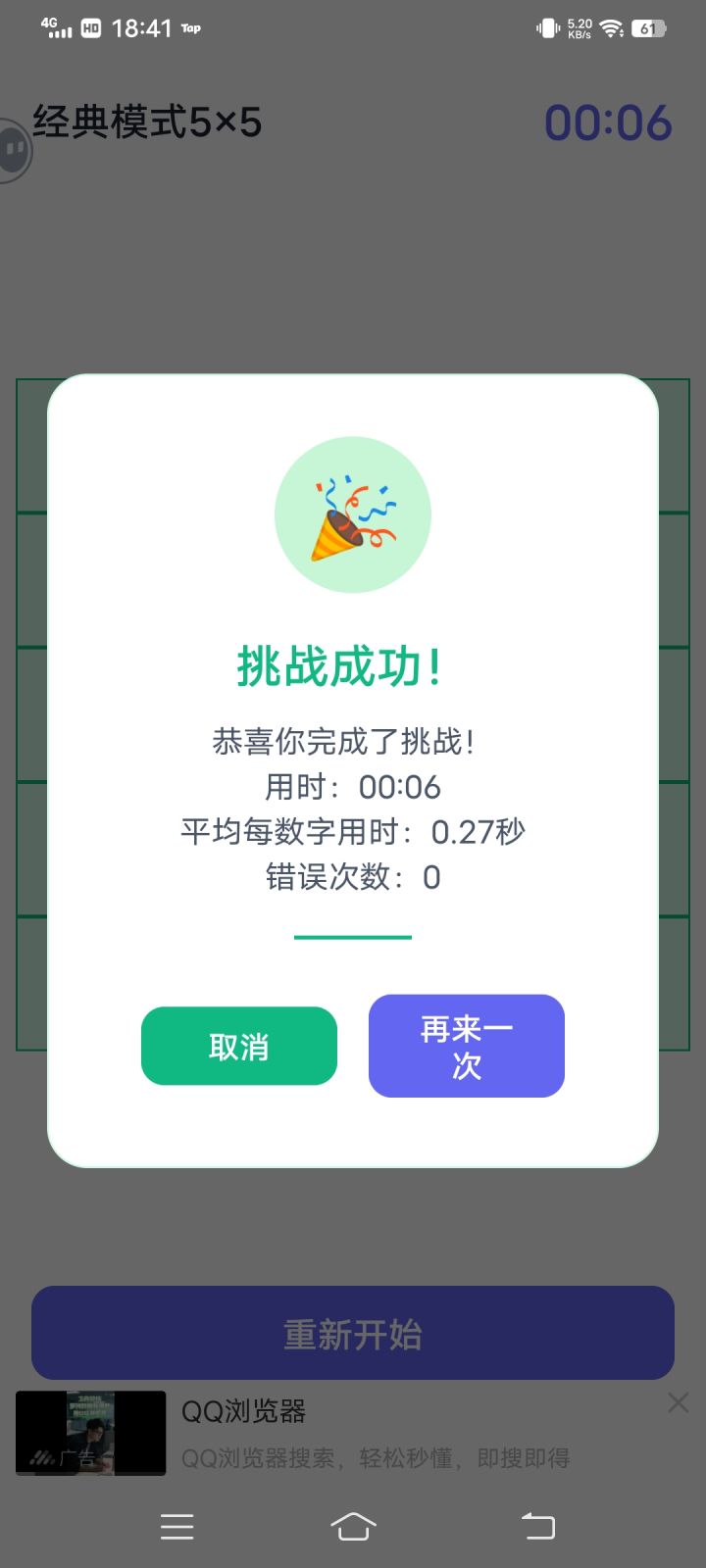Image resolution: width=706 pixels, height=1568 pixels.
Task: Tap the 4G signal strength icon
Action: tap(54, 26)
